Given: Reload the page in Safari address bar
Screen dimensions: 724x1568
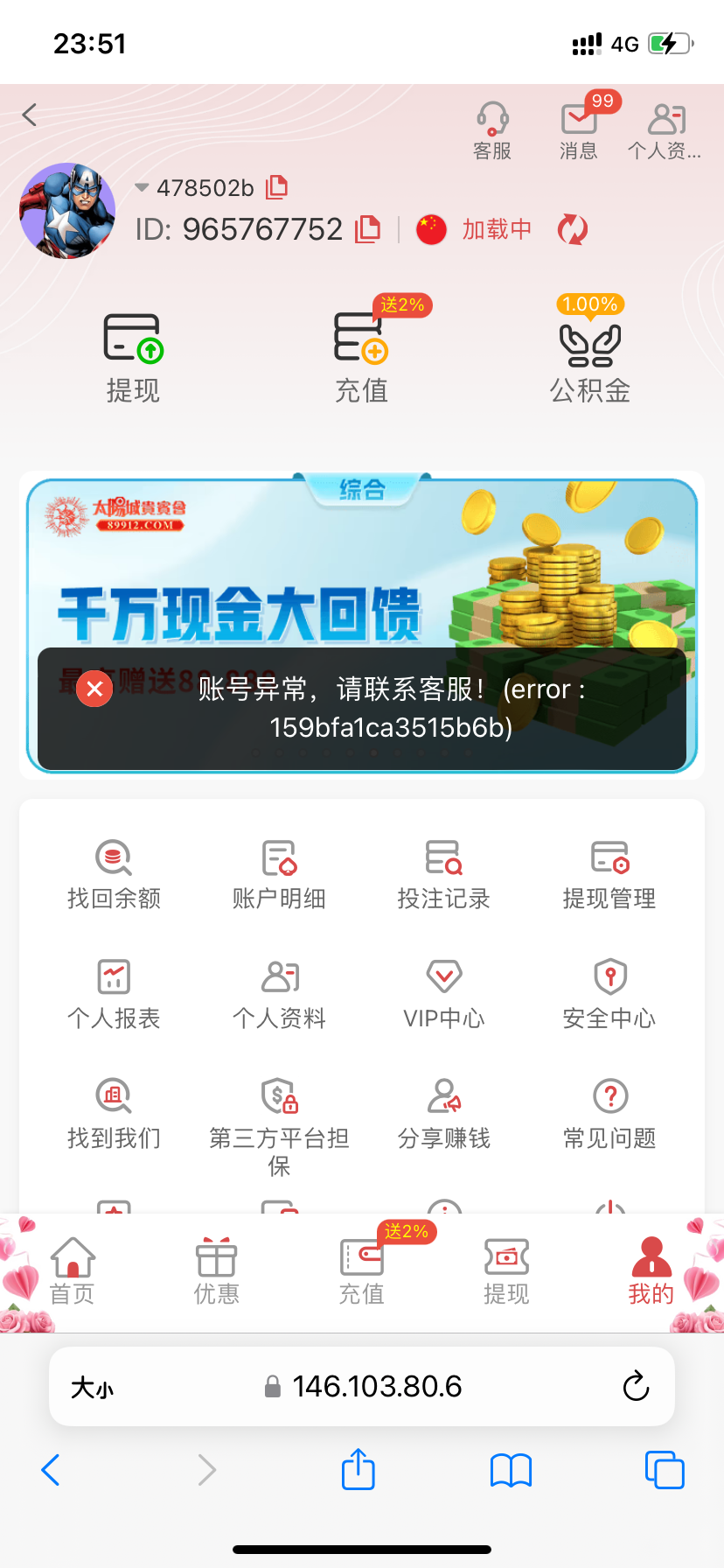Looking at the screenshot, I should (636, 1386).
